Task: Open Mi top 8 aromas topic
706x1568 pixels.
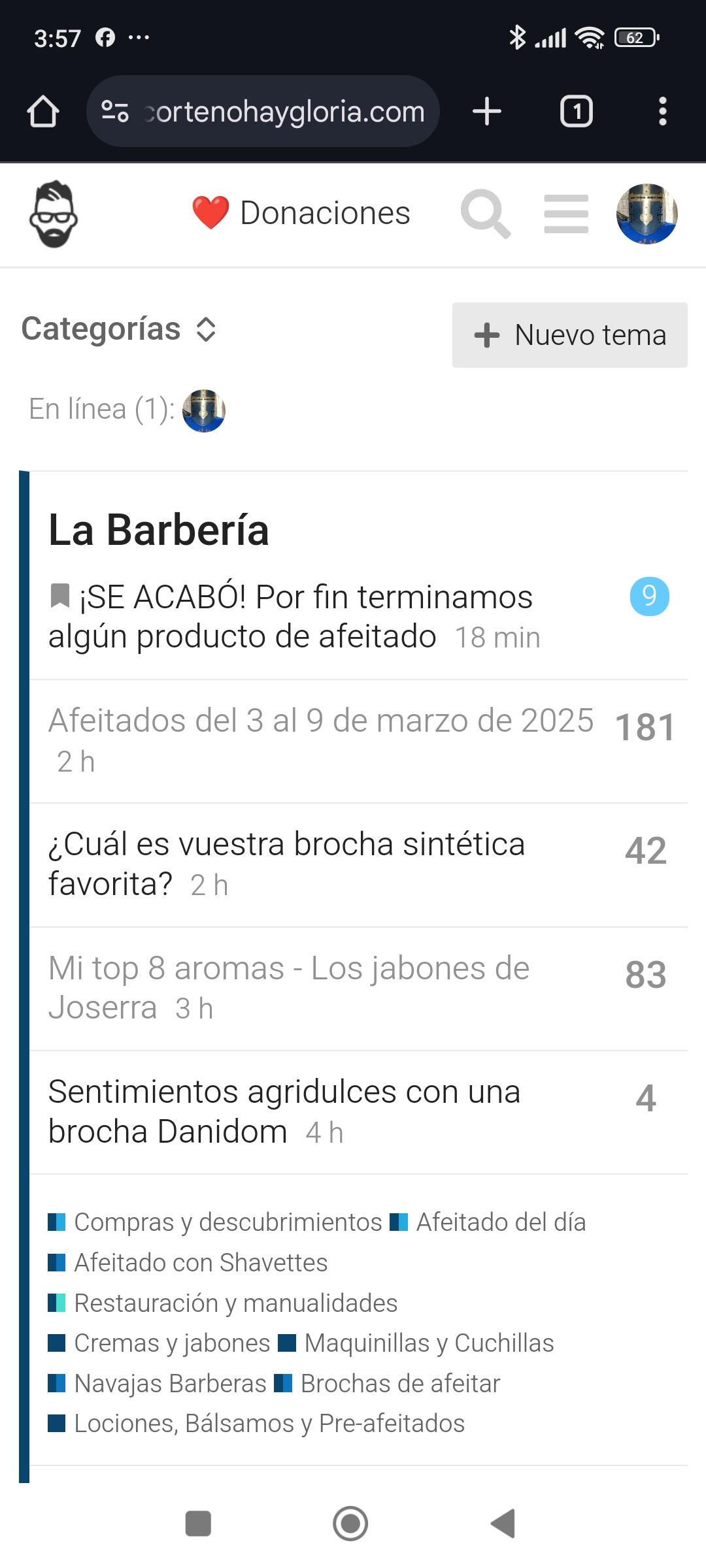Action: coord(288,969)
